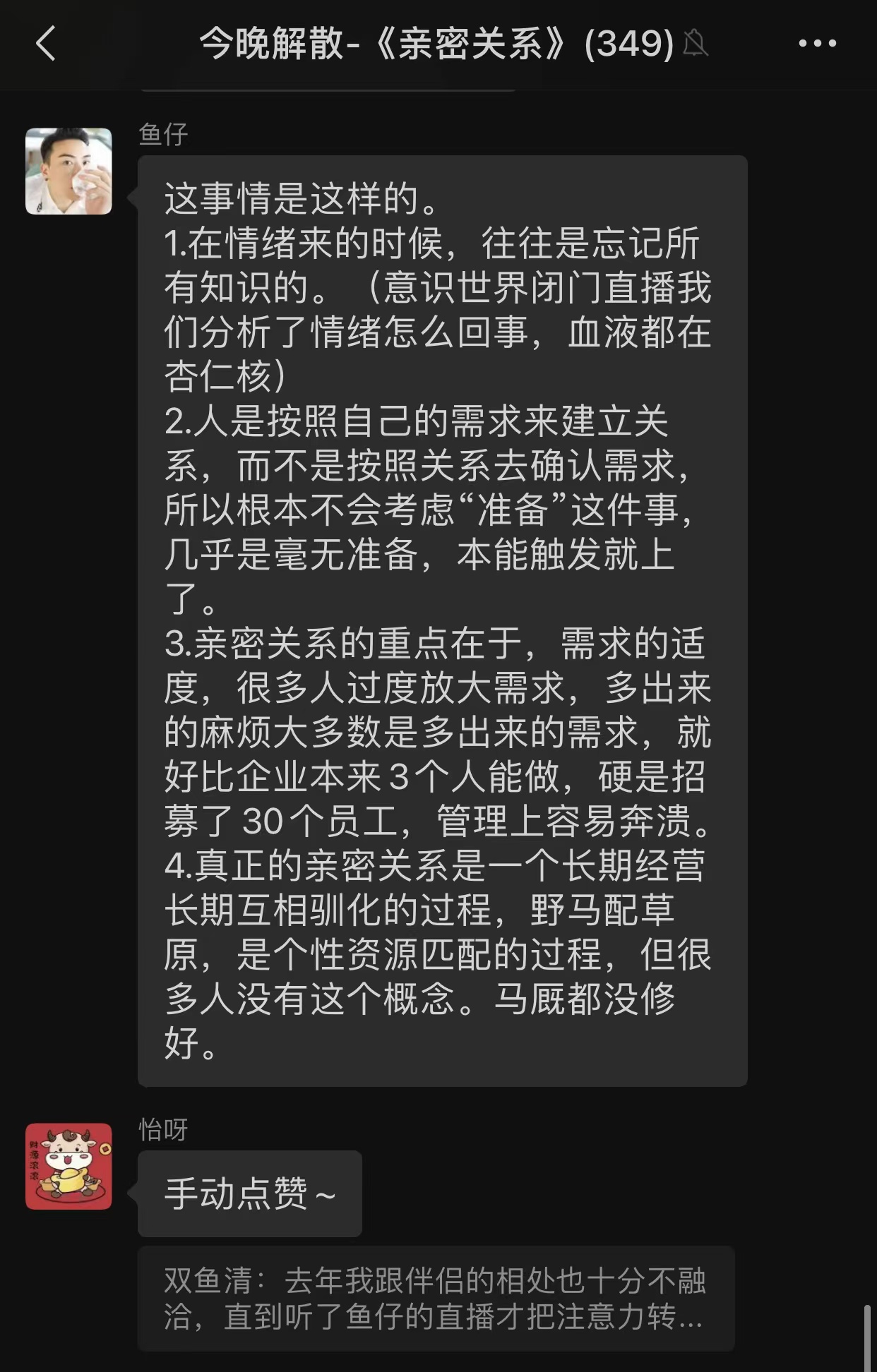
Task: Tap 怡呀's profile avatar
Action: pyautogui.click(x=68, y=1166)
